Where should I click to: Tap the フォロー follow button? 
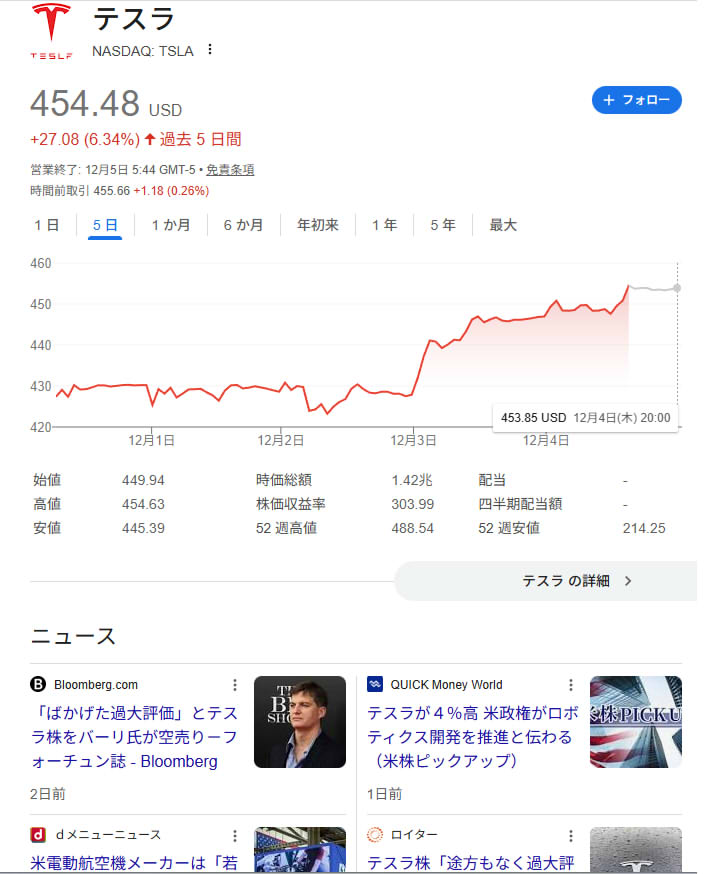[x=637, y=100]
